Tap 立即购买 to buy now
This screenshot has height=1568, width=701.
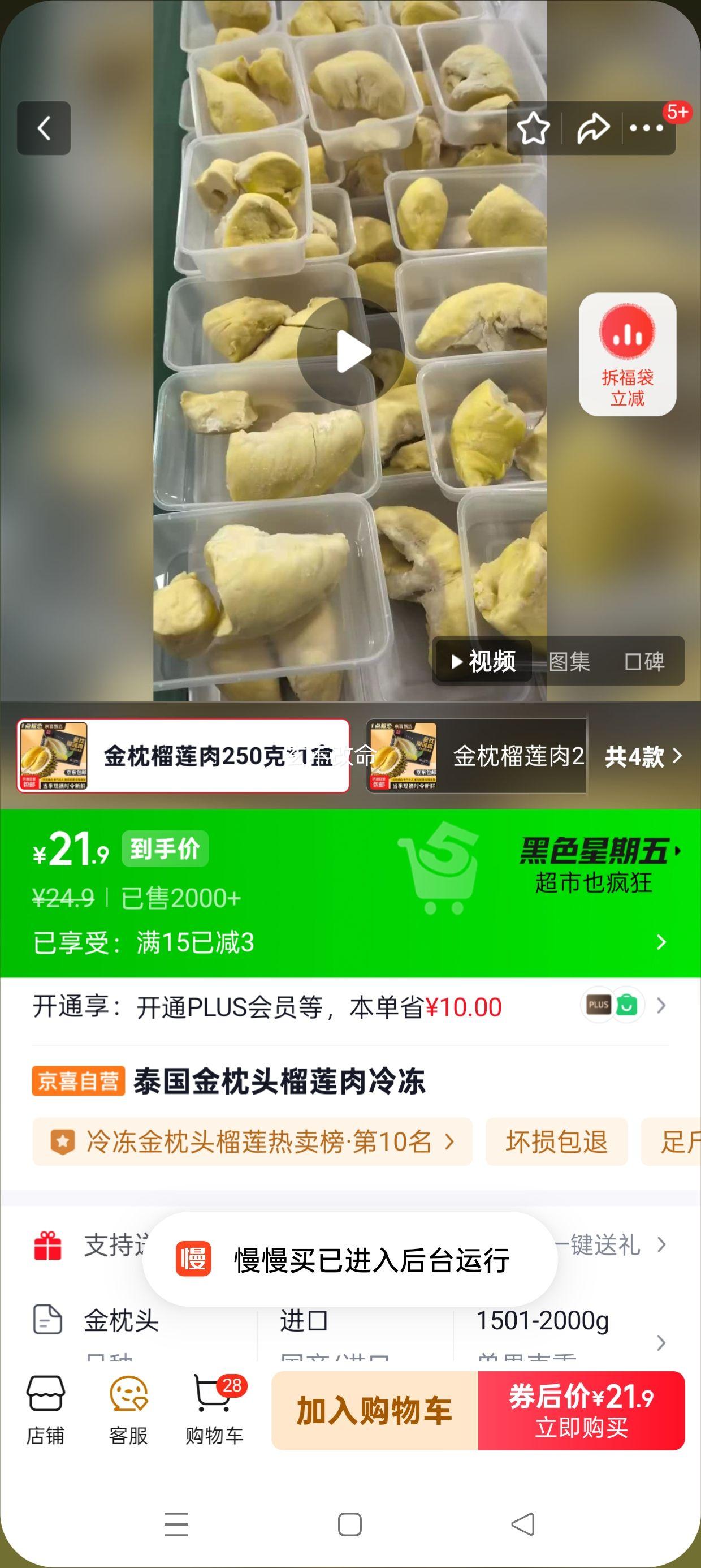point(581,1412)
